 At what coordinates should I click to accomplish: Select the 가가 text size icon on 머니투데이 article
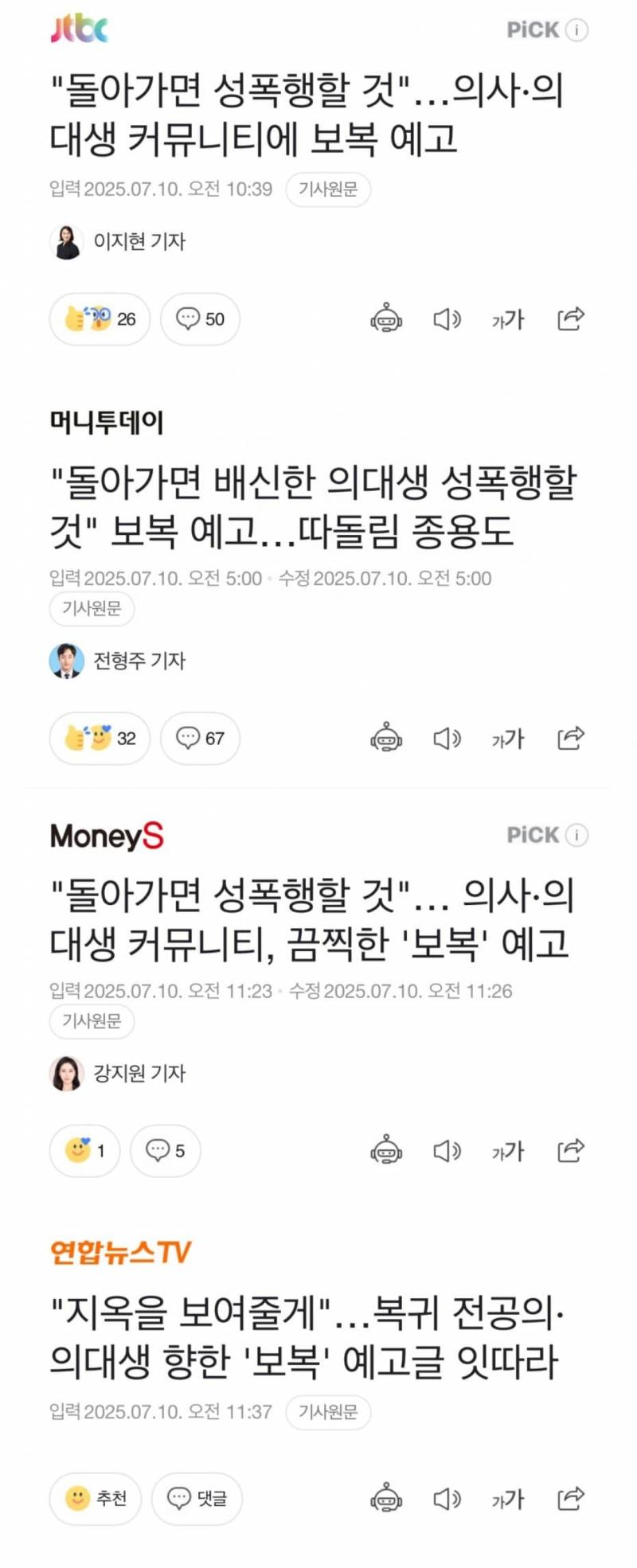pyautogui.click(x=507, y=738)
